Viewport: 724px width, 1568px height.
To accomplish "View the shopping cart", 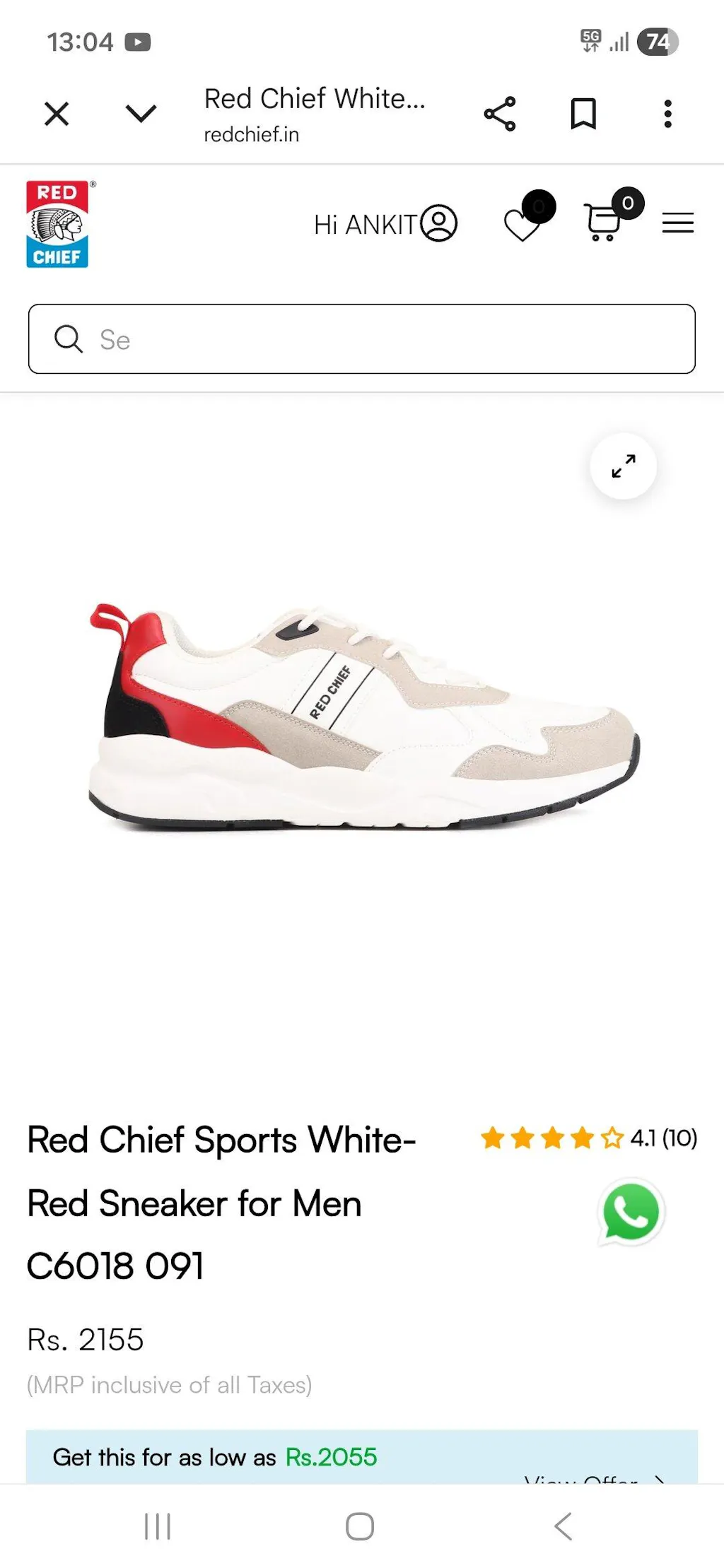I will (x=603, y=223).
